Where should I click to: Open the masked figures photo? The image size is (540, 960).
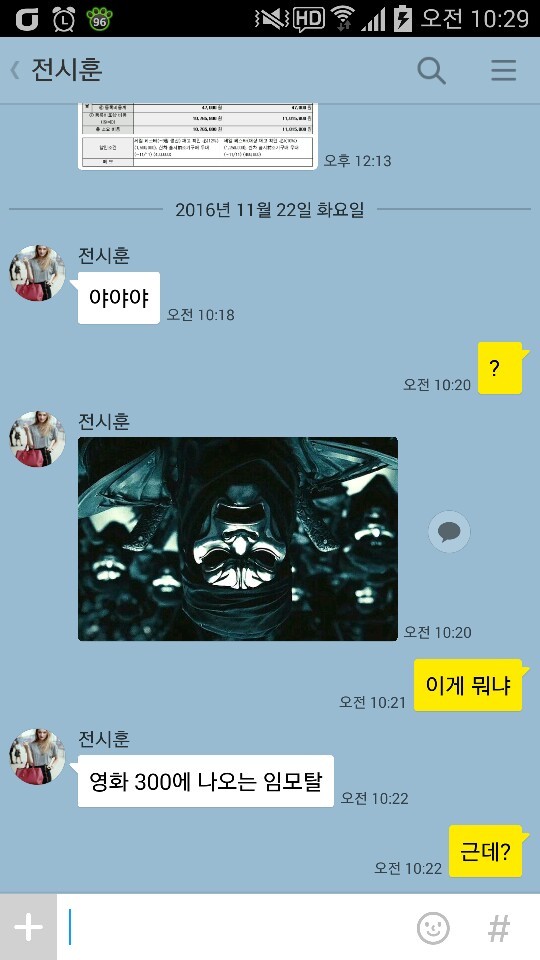[238, 539]
